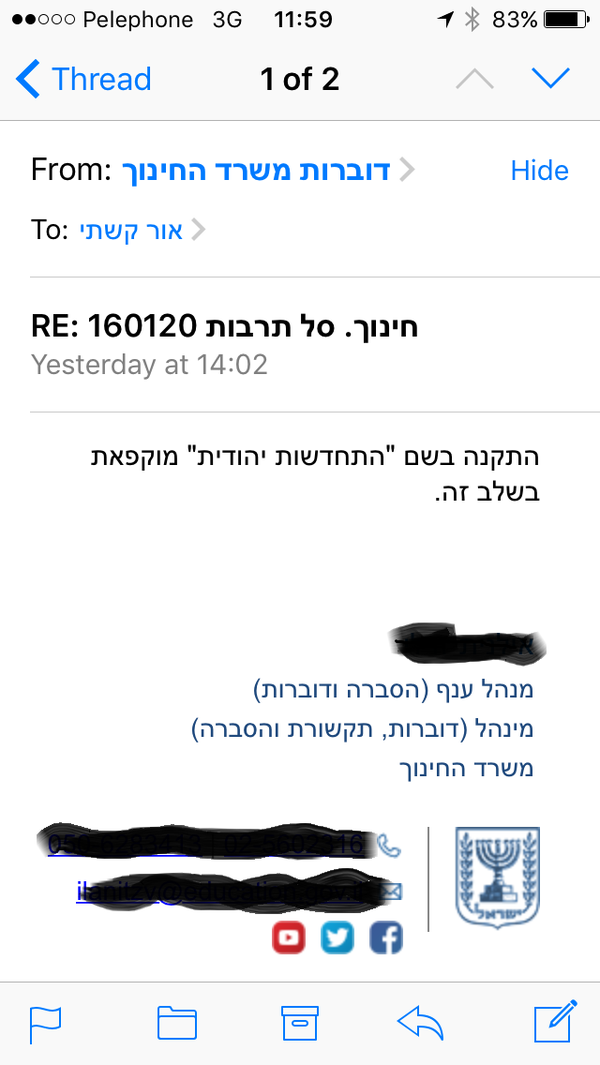Archive this email
Image resolution: width=600 pixels, height=1065 pixels.
(299, 1021)
